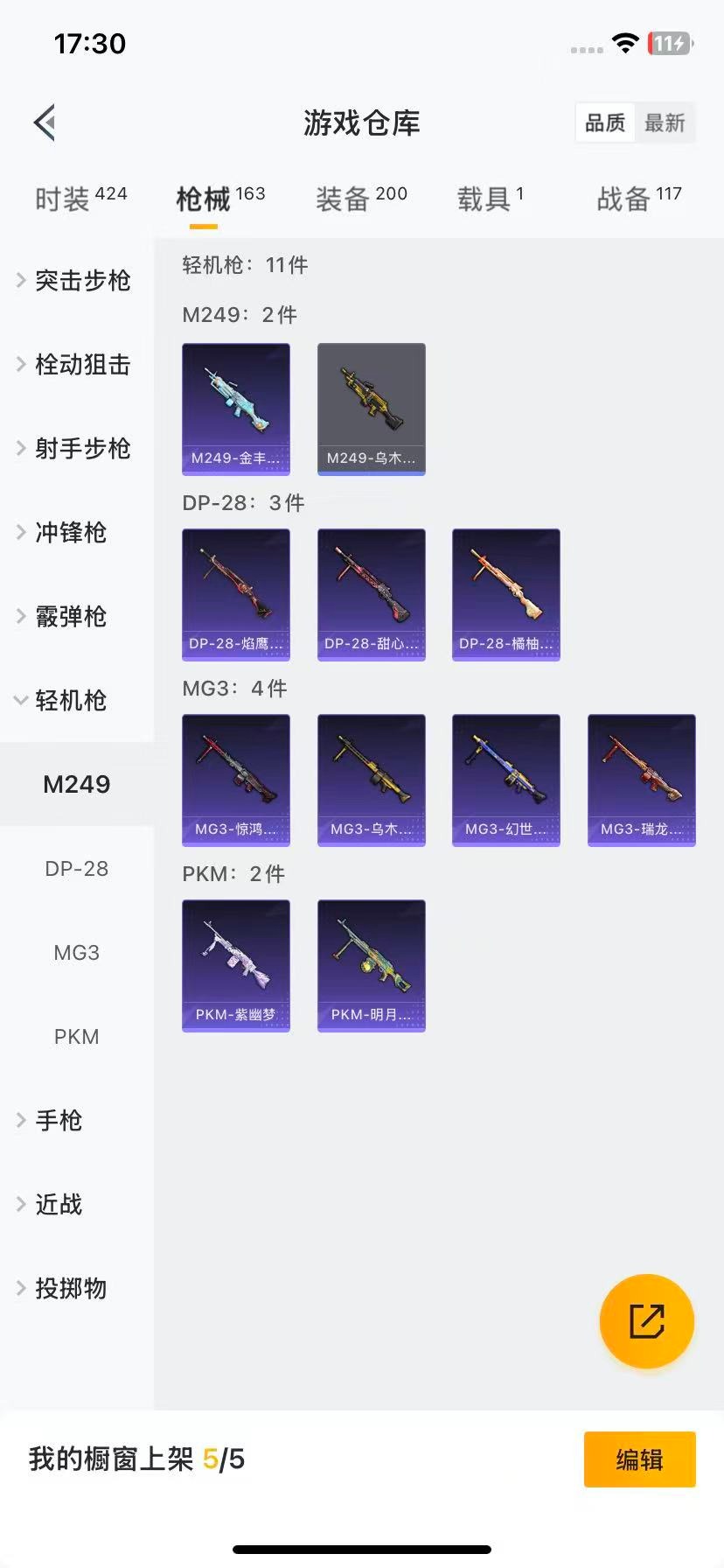Sort items by 品质 quality

pos(605,123)
